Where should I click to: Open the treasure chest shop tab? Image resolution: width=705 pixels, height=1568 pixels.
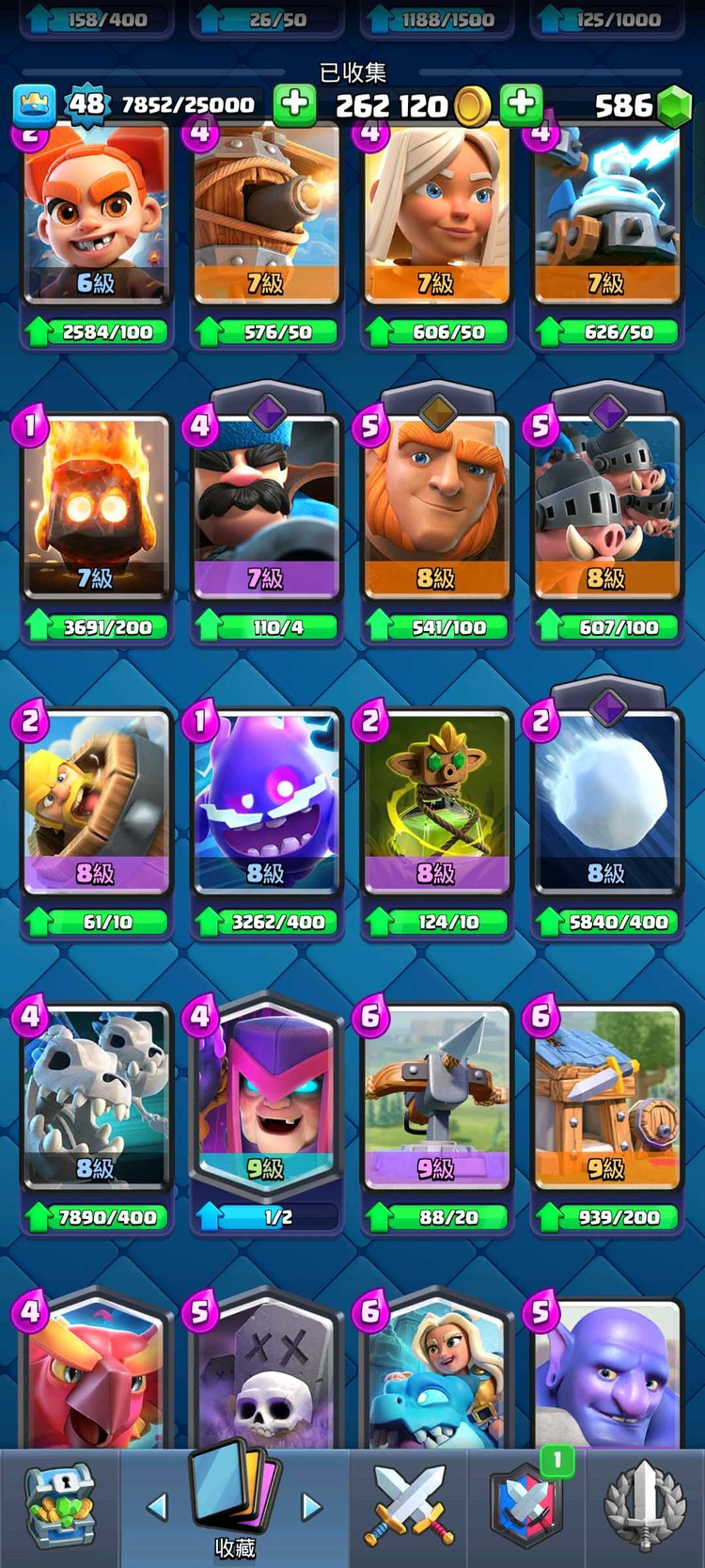(58, 1506)
